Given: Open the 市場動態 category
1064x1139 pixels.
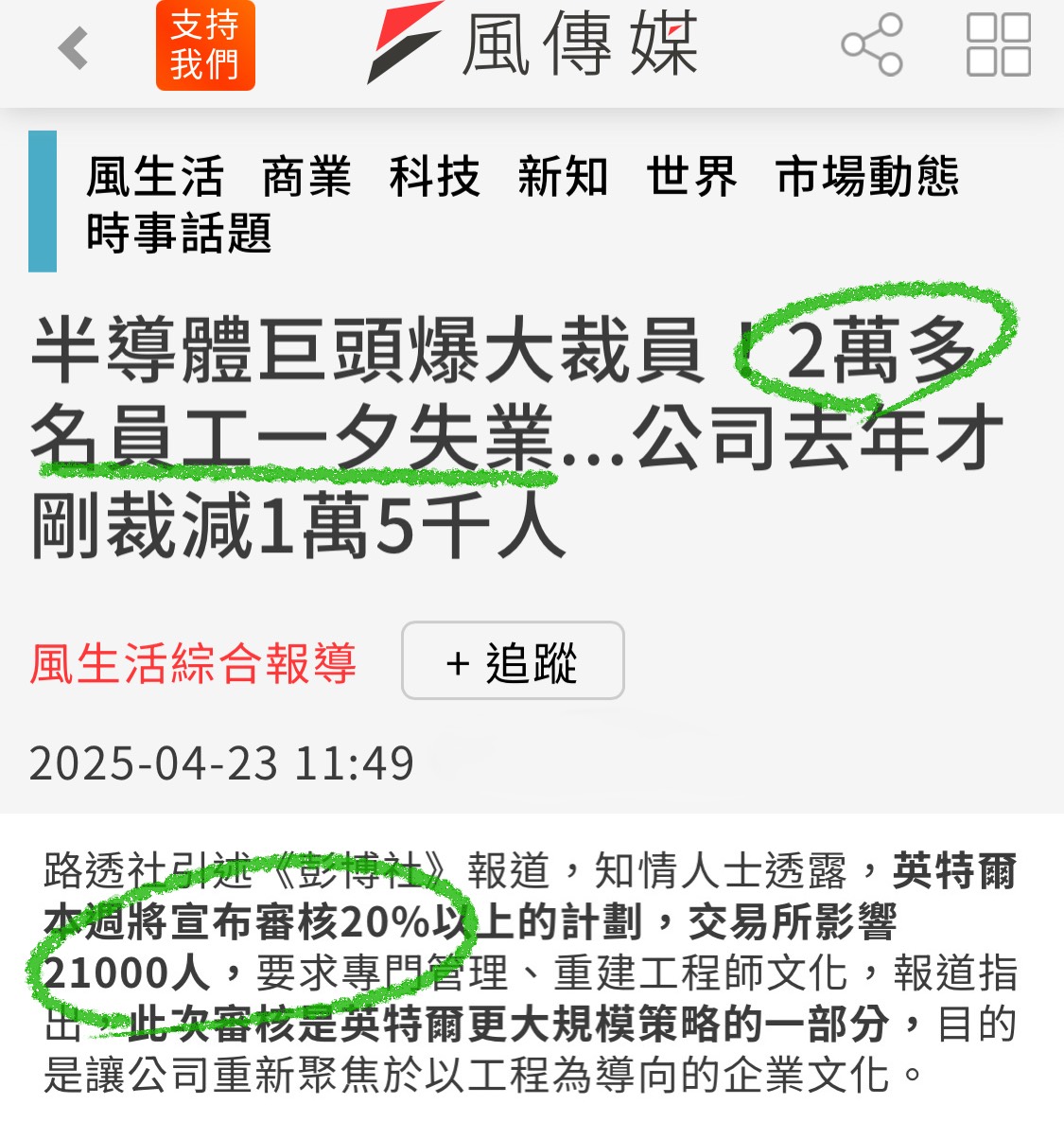Looking at the screenshot, I should click(867, 177).
